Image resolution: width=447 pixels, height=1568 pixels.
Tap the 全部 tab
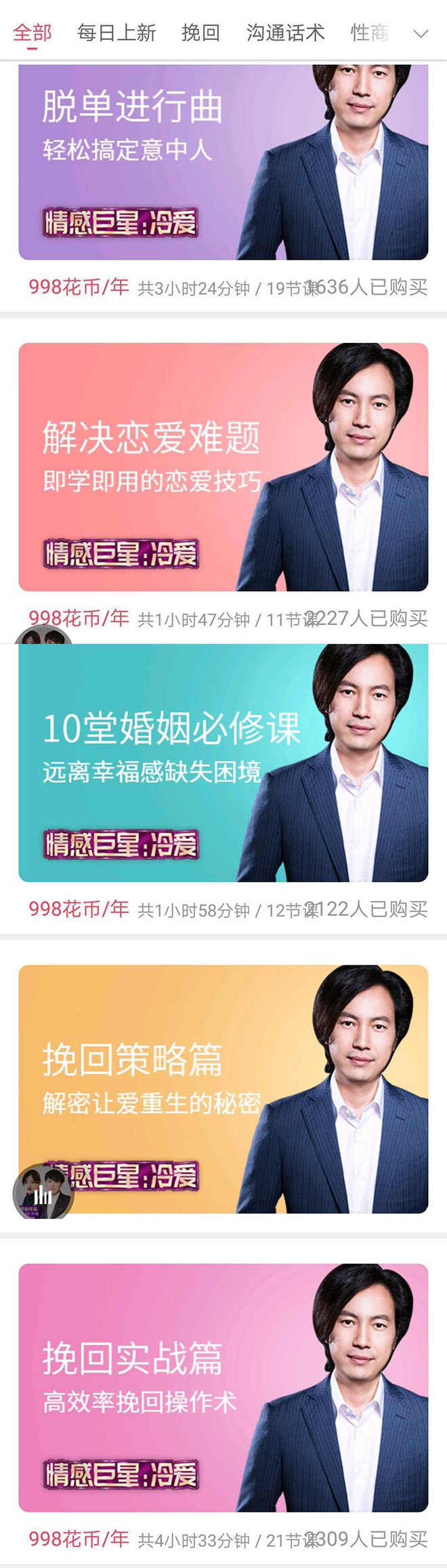[x=32, y=33]
